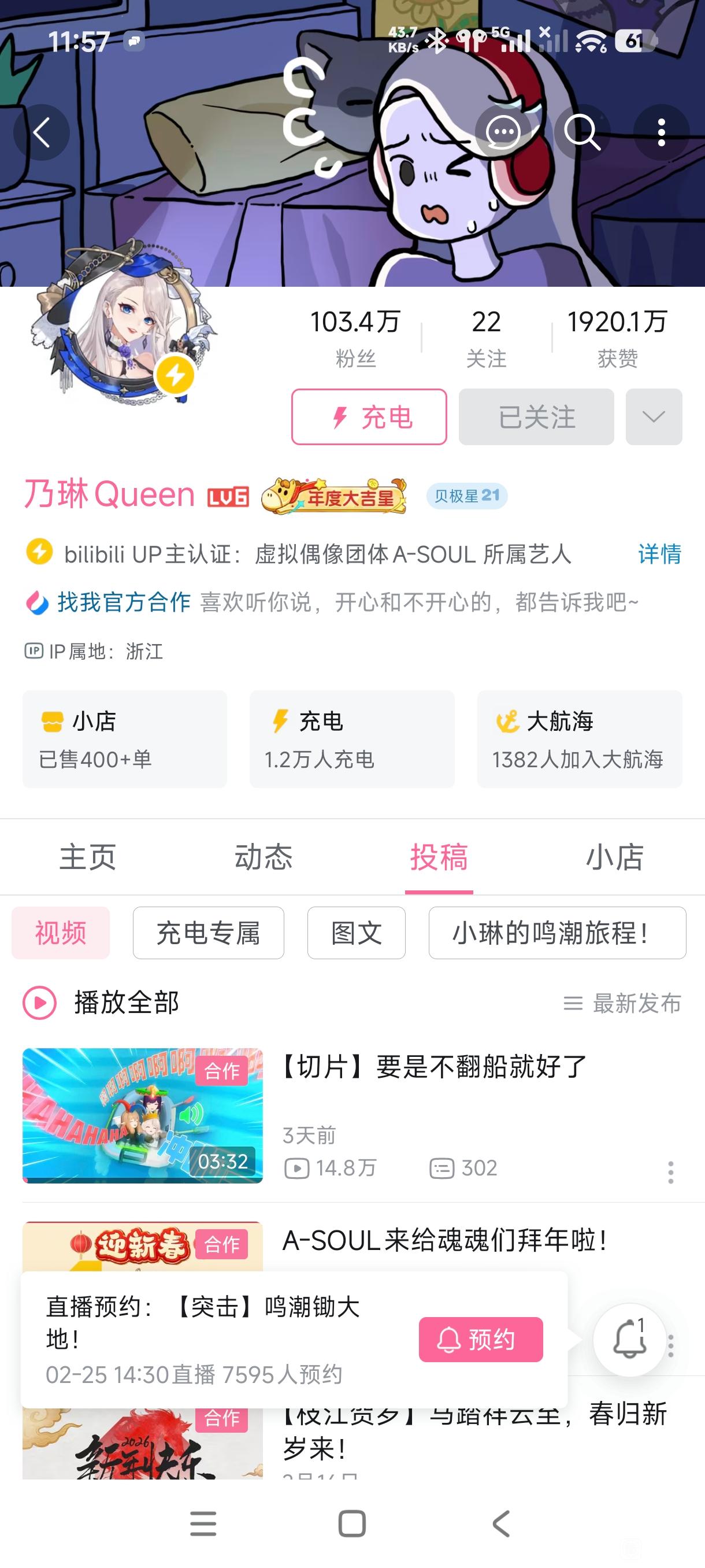Screen dimensions: 705x1568
Task: Tap 预约 to reserve the livestream
Action: coord(481,1339)
